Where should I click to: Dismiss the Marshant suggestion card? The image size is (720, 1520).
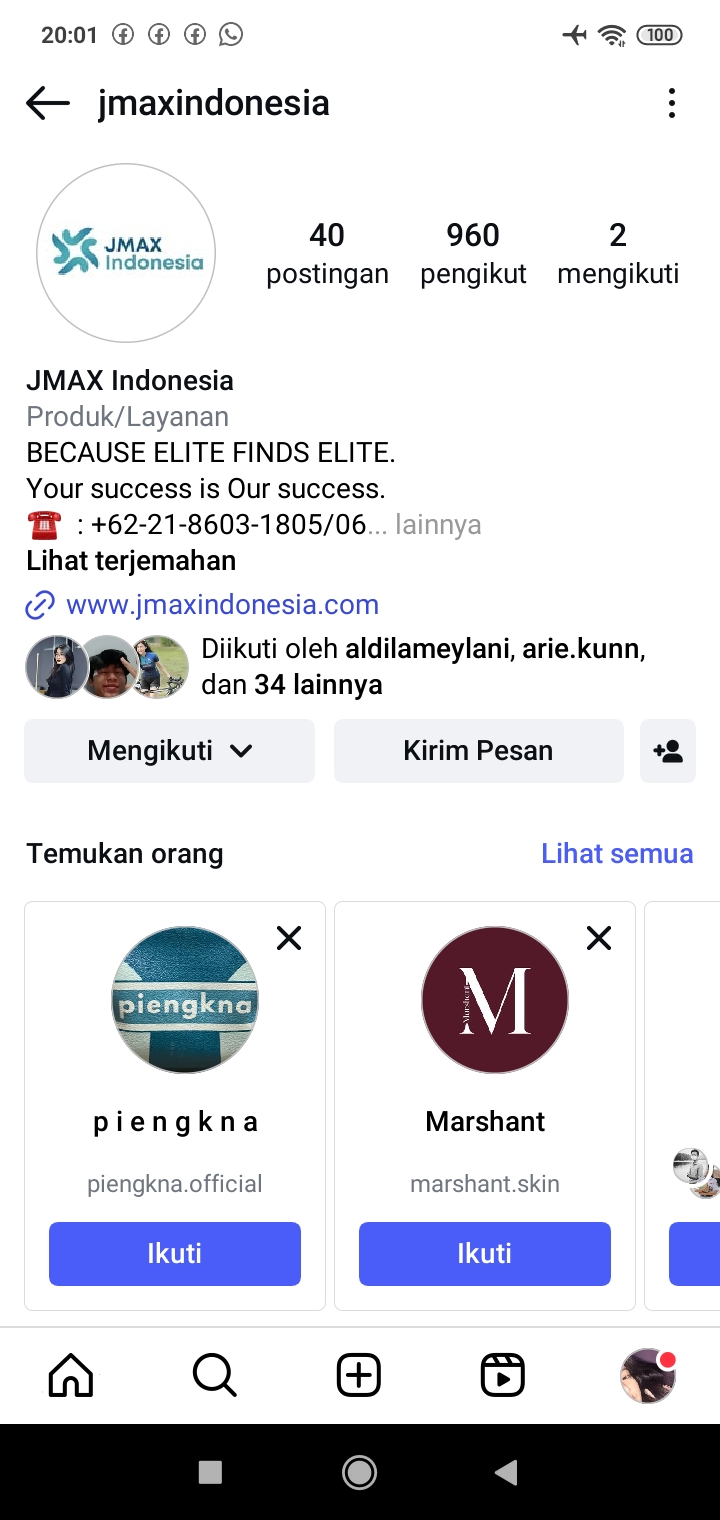click(599, 938)
